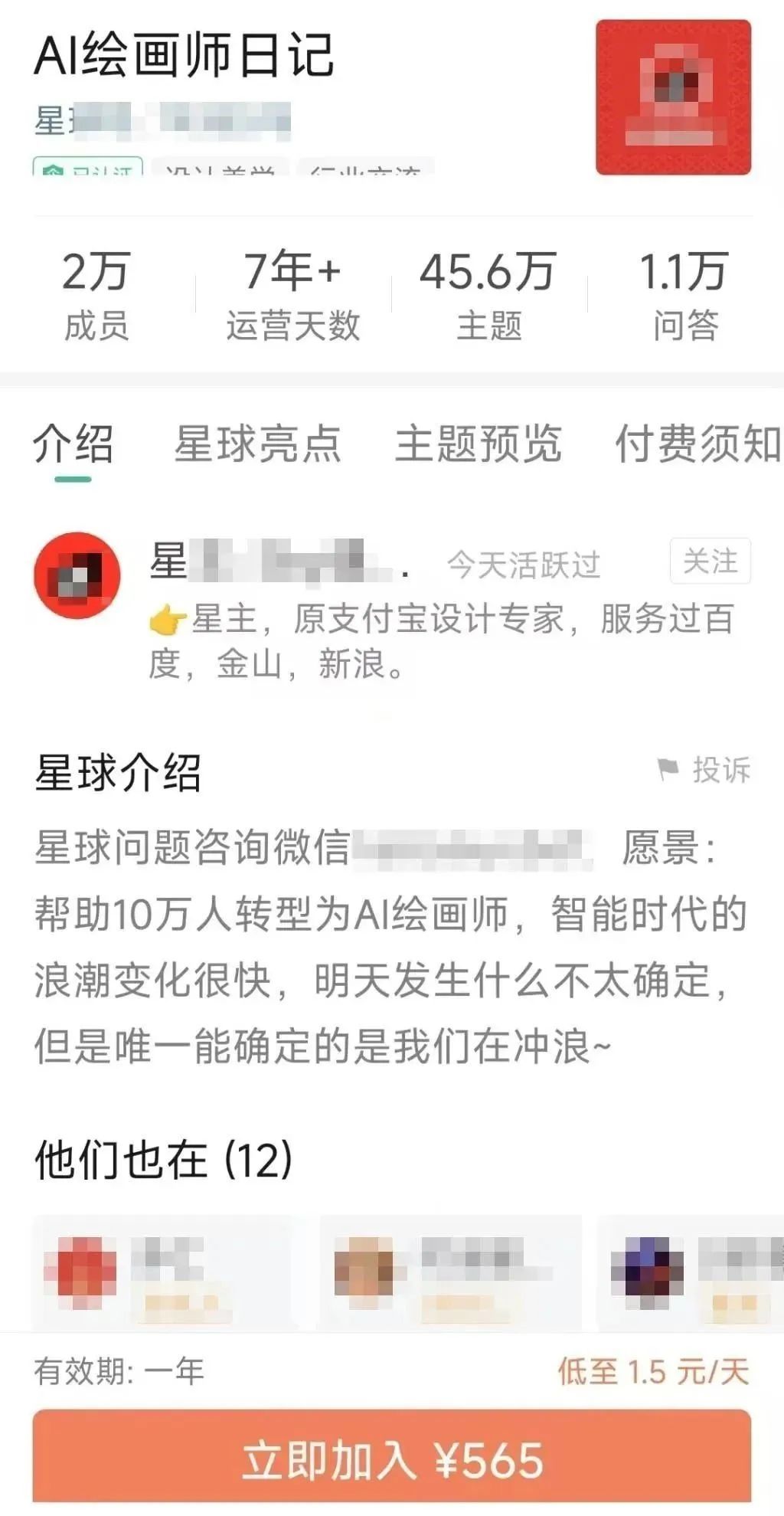Open the first member card in 他们也在
Image resolution: width=784 pixels, height=1516 pixels.
point(164,1272)
